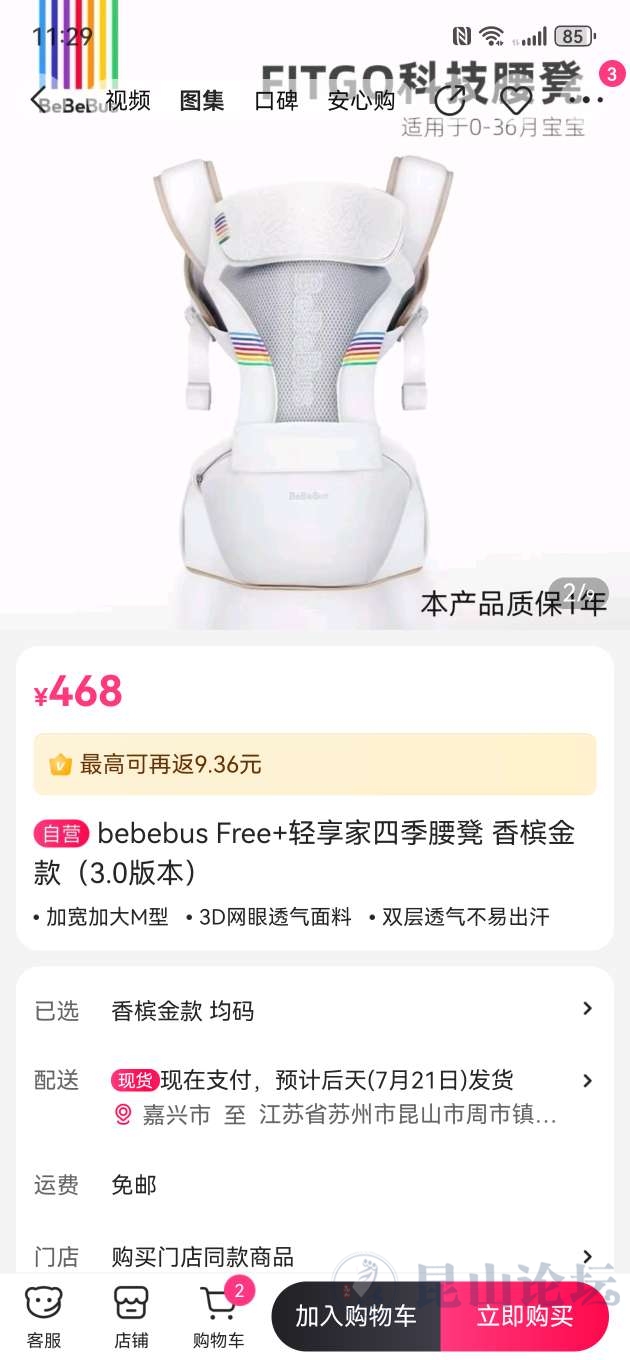Tap 立即购买 to buy now
The height and width of the screenshot is (1360, 630).
coord(525,1316)
